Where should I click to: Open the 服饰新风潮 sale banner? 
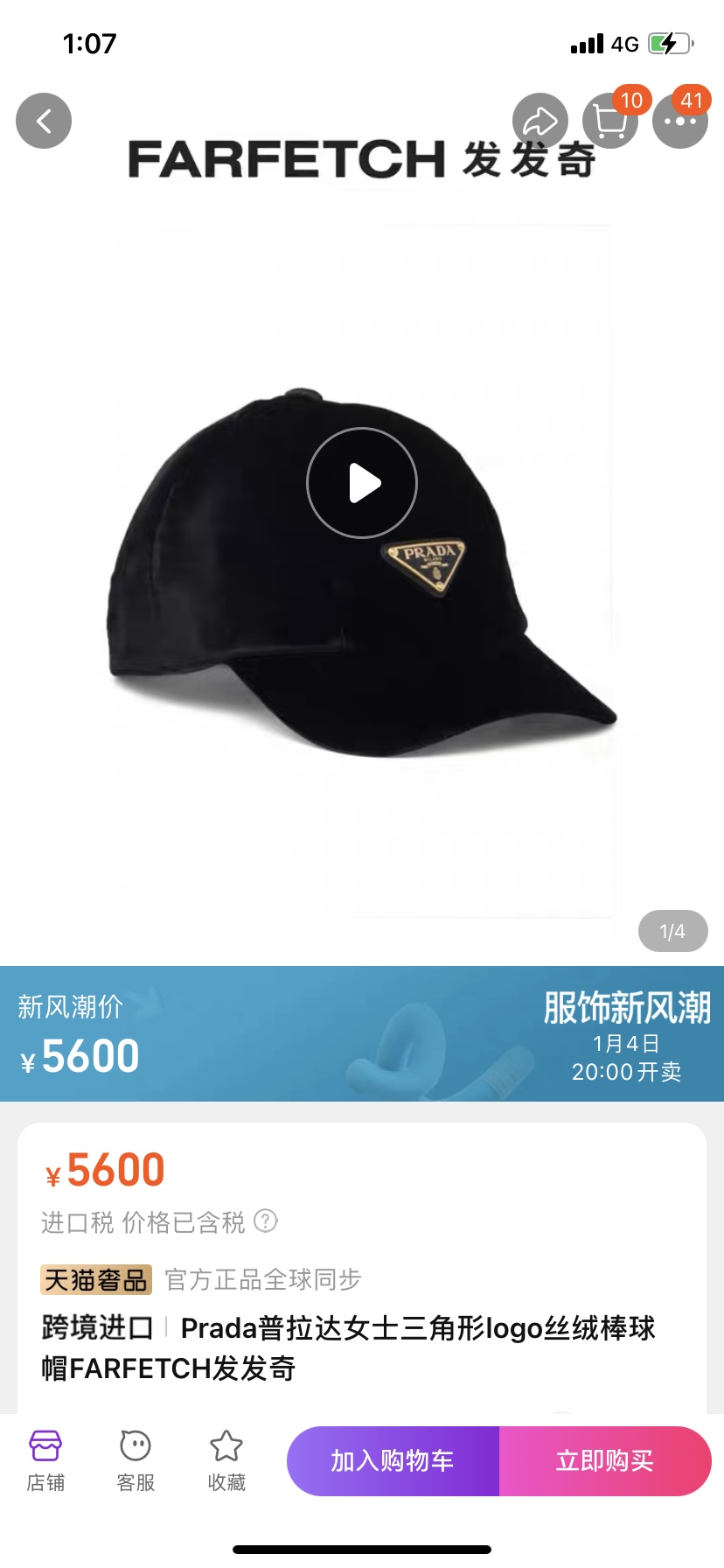click(x=626, y=1033)
